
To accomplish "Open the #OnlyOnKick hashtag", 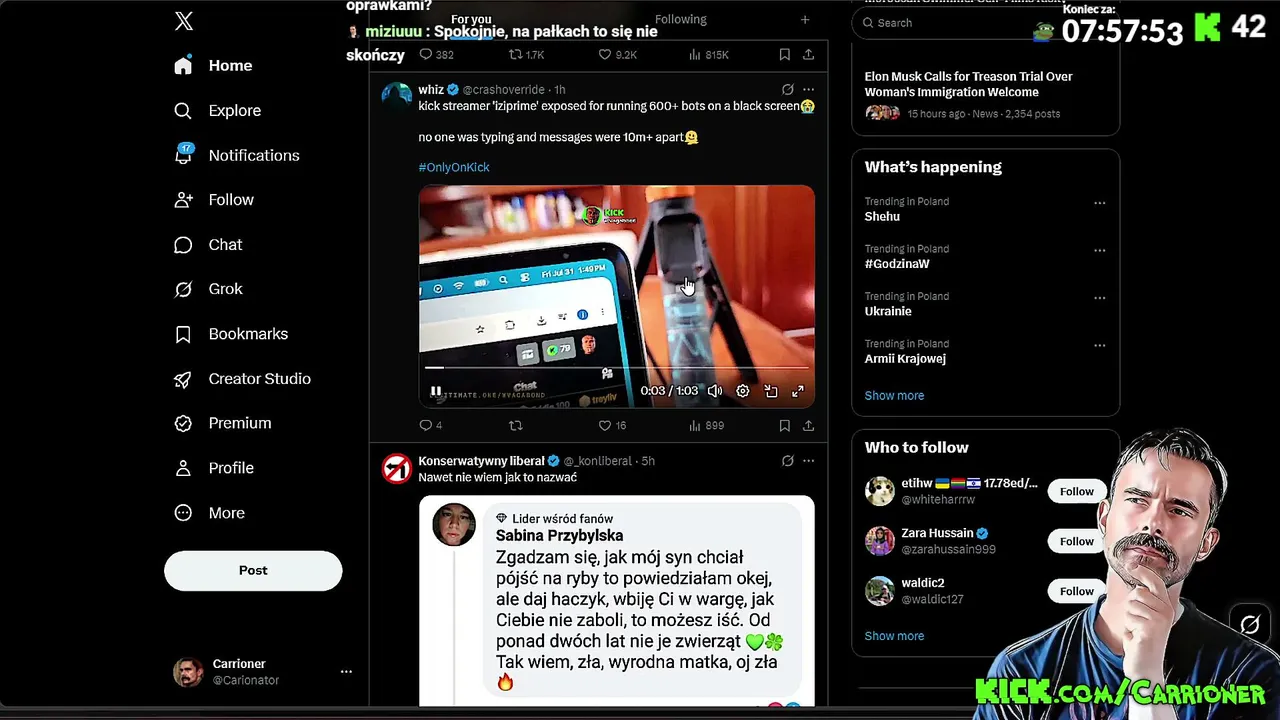I will [454, 167].
